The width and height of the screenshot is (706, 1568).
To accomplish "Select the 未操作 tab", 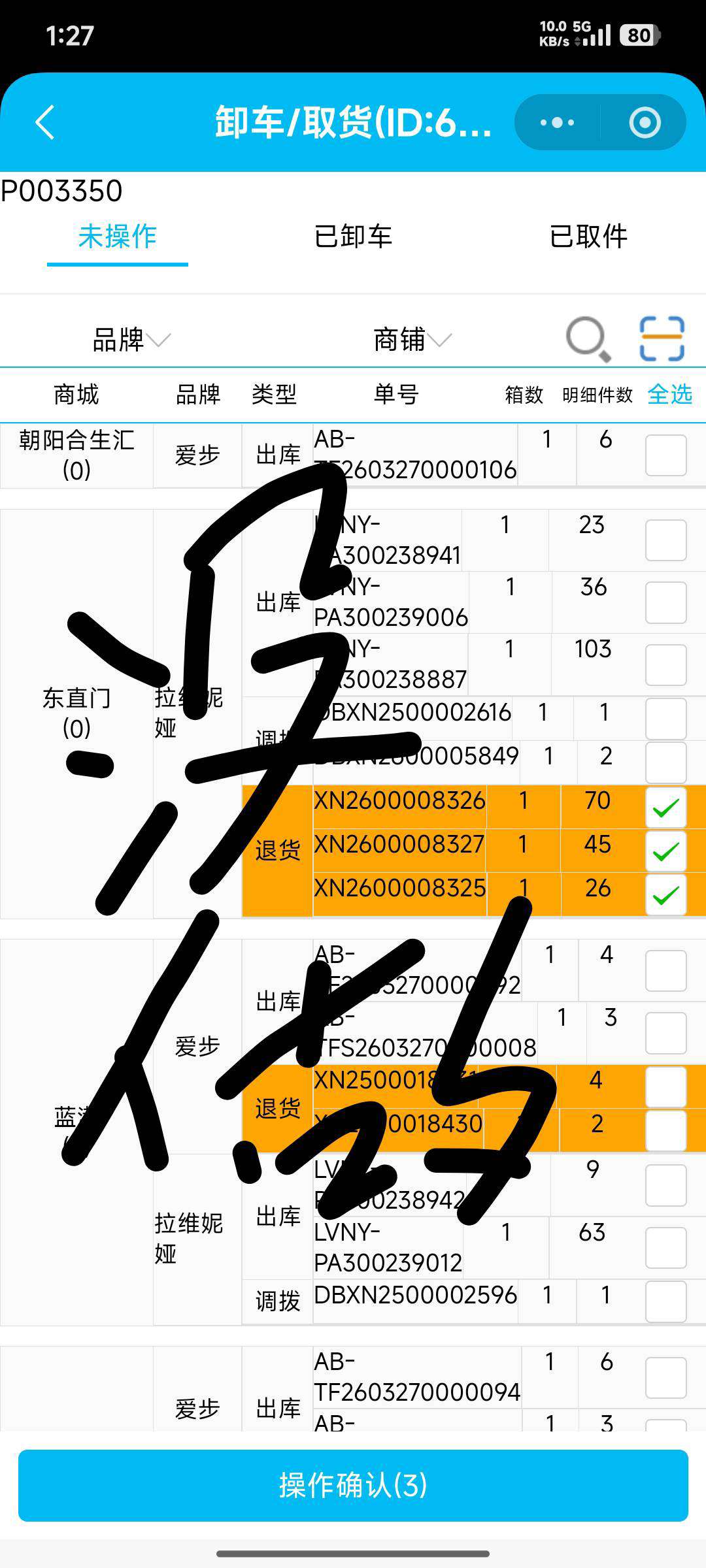I will tap(118, 237).
